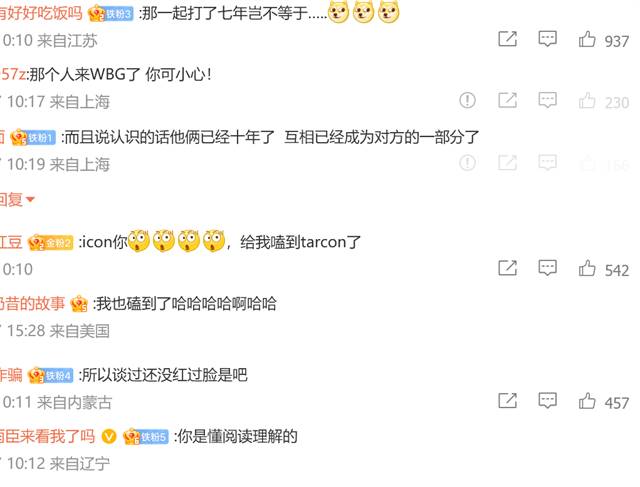Share the 没红过脸 comment
Screen dimensions: 640x487
[508, 401]
